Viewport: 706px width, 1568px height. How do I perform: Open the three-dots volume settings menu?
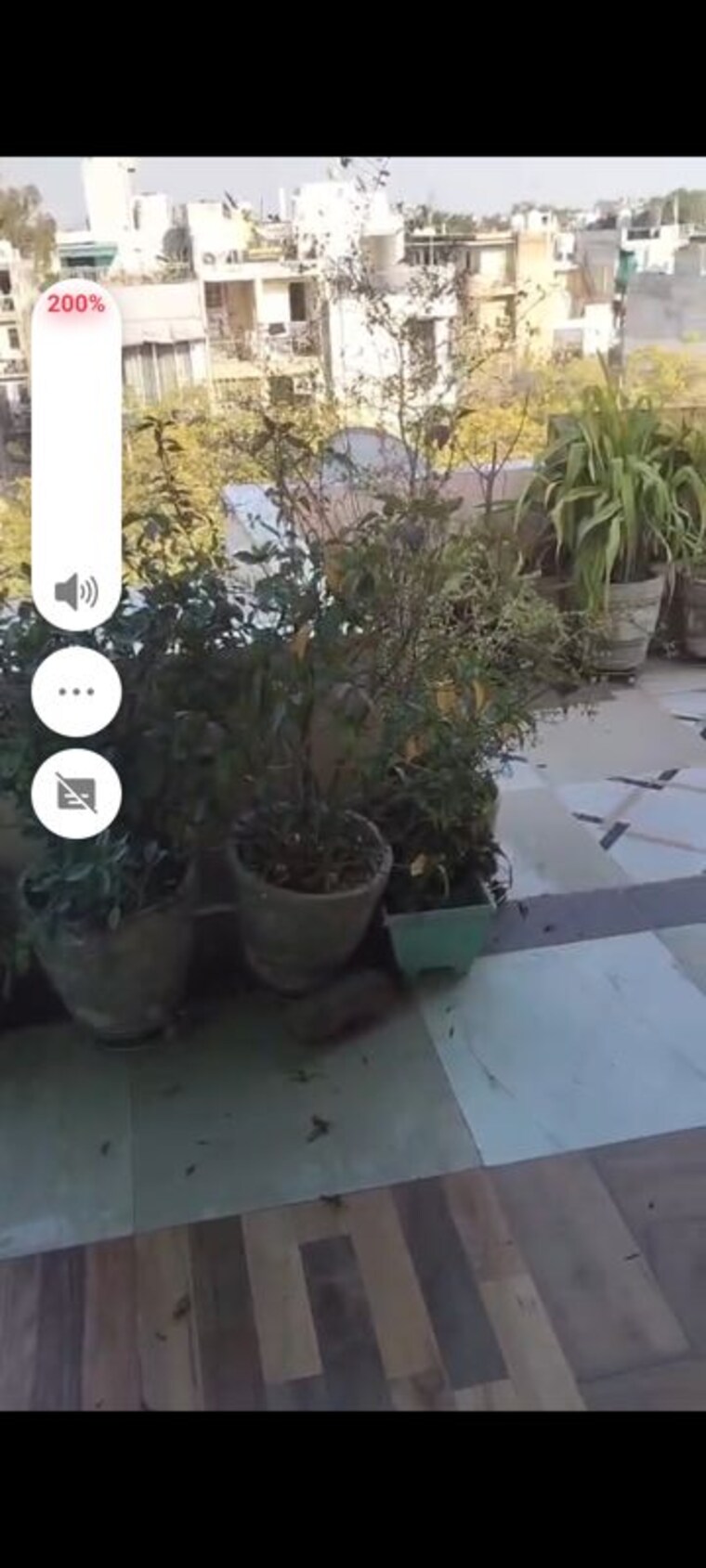[x=76, y=692]
